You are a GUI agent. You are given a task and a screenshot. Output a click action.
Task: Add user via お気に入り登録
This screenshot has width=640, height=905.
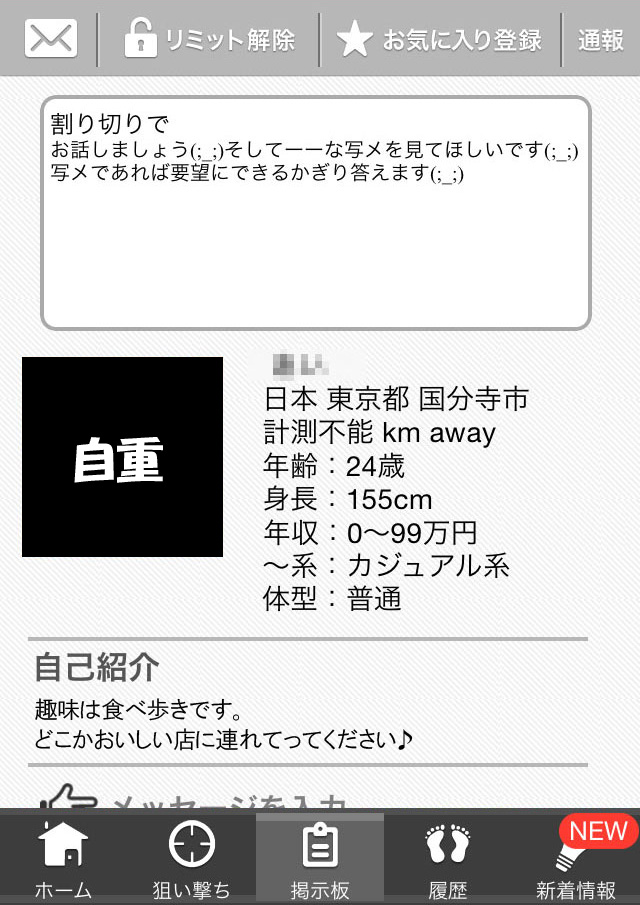click(440, 40)
